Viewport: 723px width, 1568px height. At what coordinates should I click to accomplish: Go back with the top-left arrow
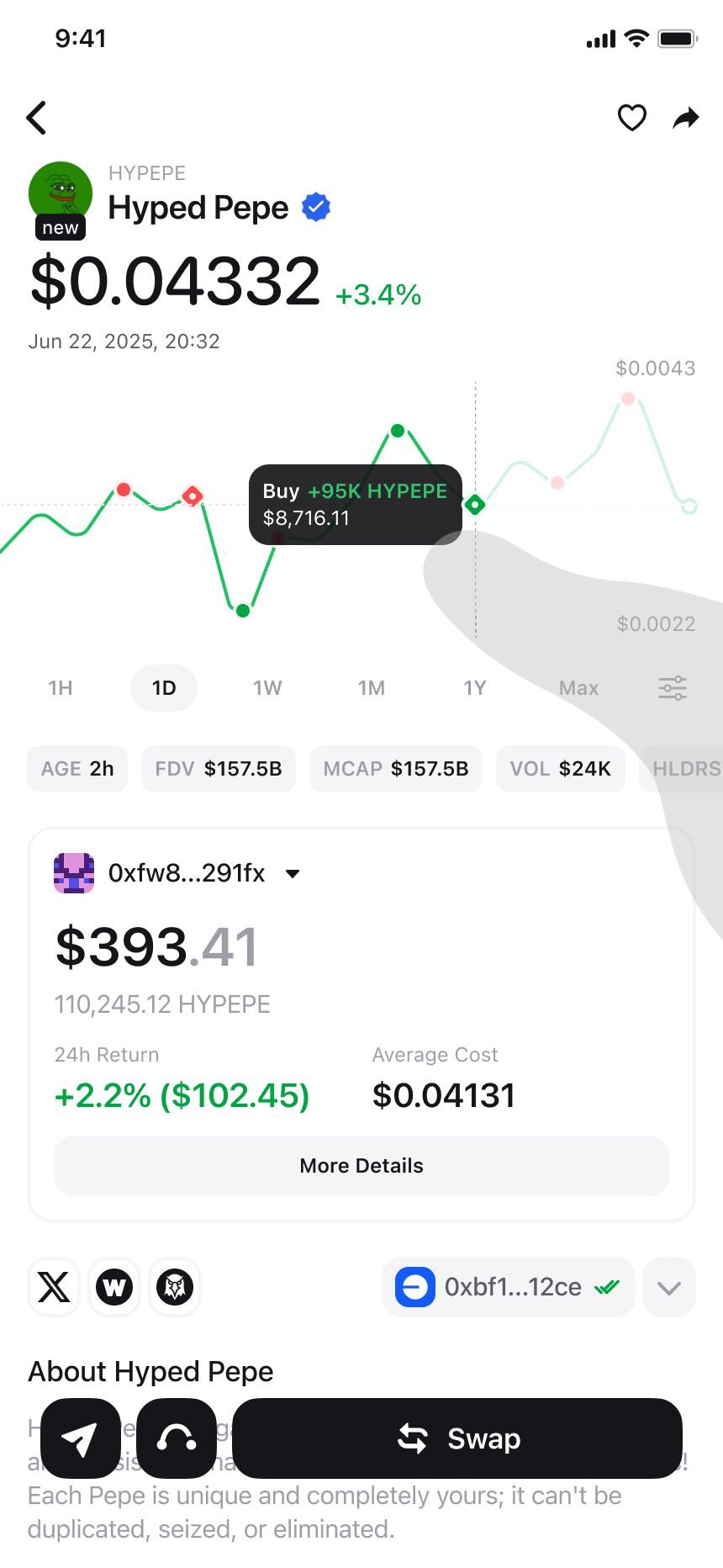point(37,118)
